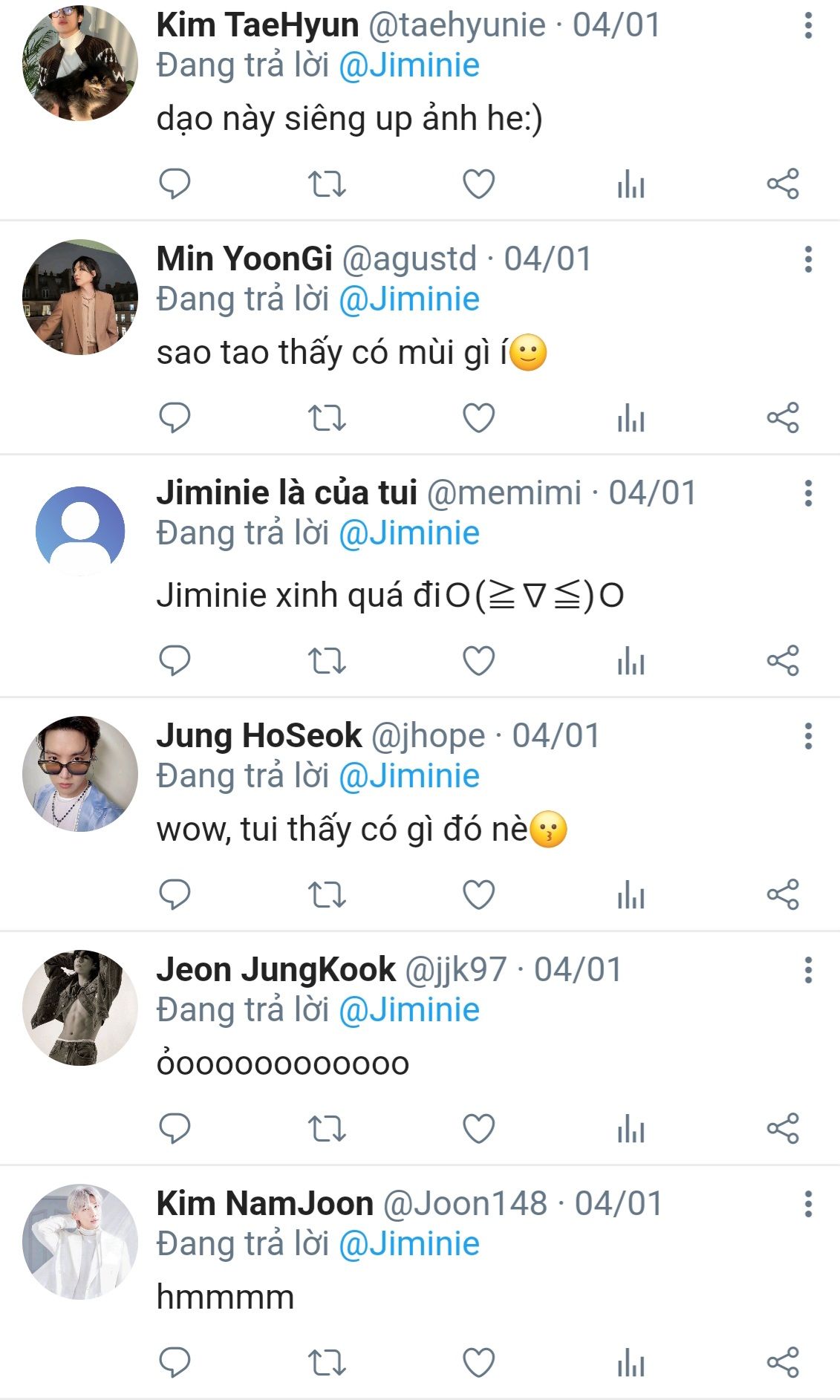View analytics for Kim NamJoon's reply
The image size is (840, 1400).
pos(631,1362)
